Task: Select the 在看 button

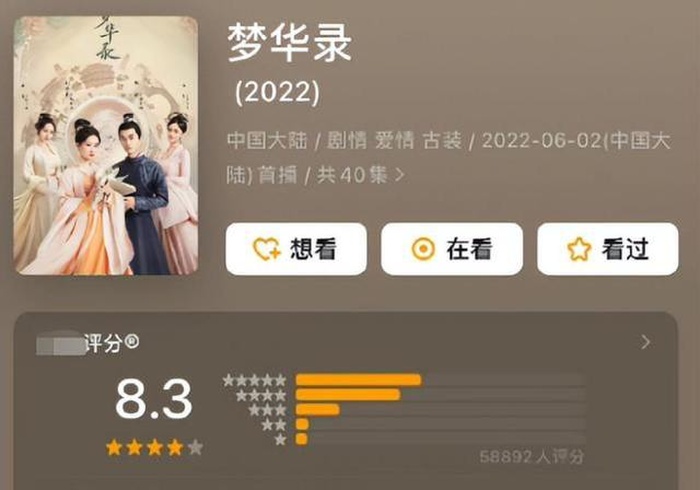Action: coord(452,249)
